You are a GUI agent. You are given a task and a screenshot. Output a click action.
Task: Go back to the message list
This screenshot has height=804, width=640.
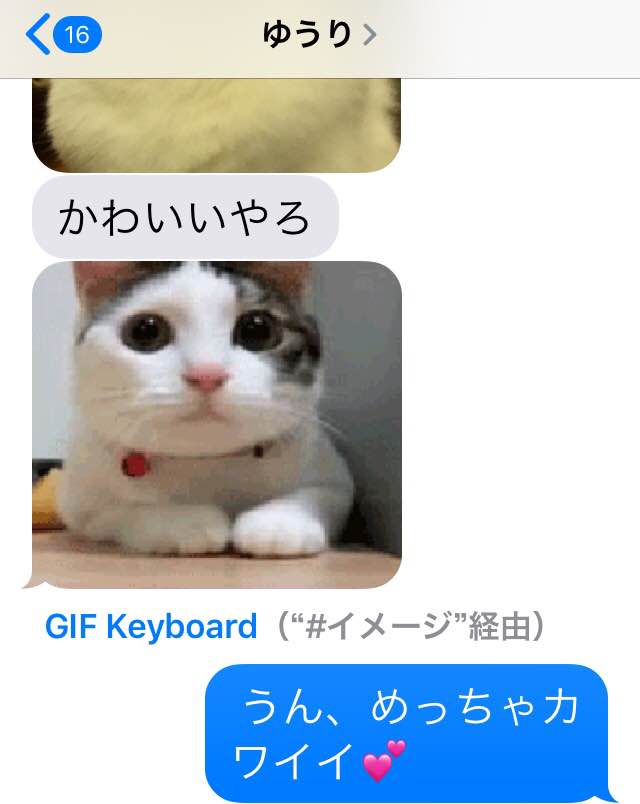point(62,36)
